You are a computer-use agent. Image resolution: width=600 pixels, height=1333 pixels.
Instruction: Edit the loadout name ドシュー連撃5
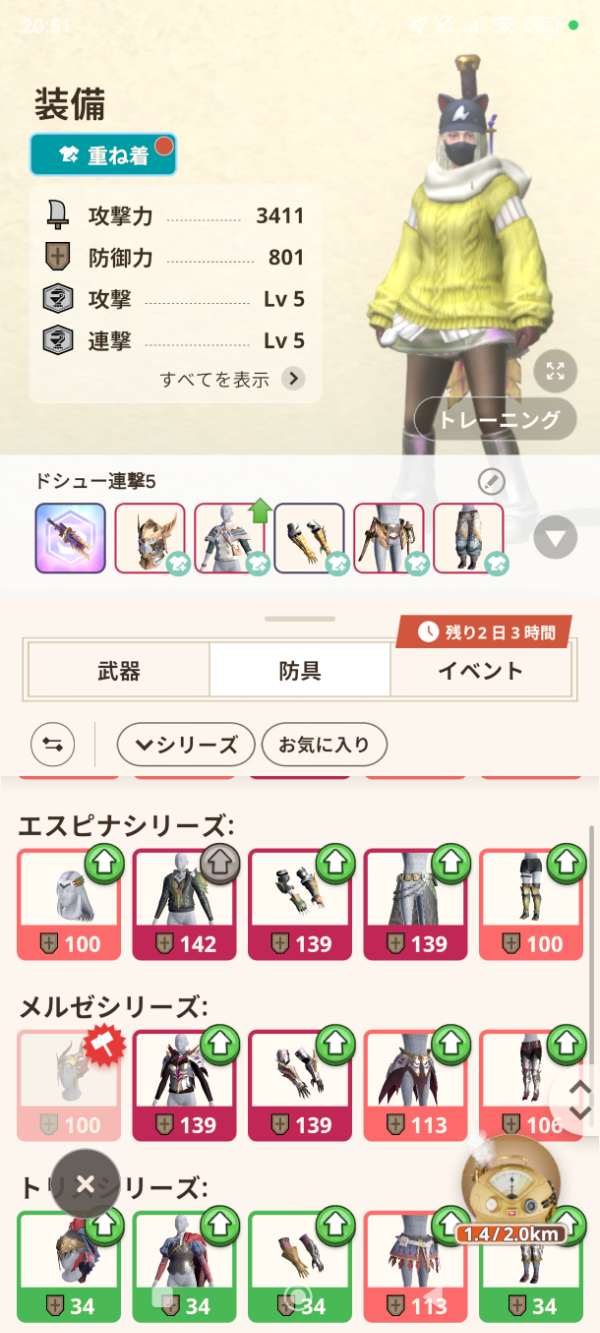[x=491, y=482]
